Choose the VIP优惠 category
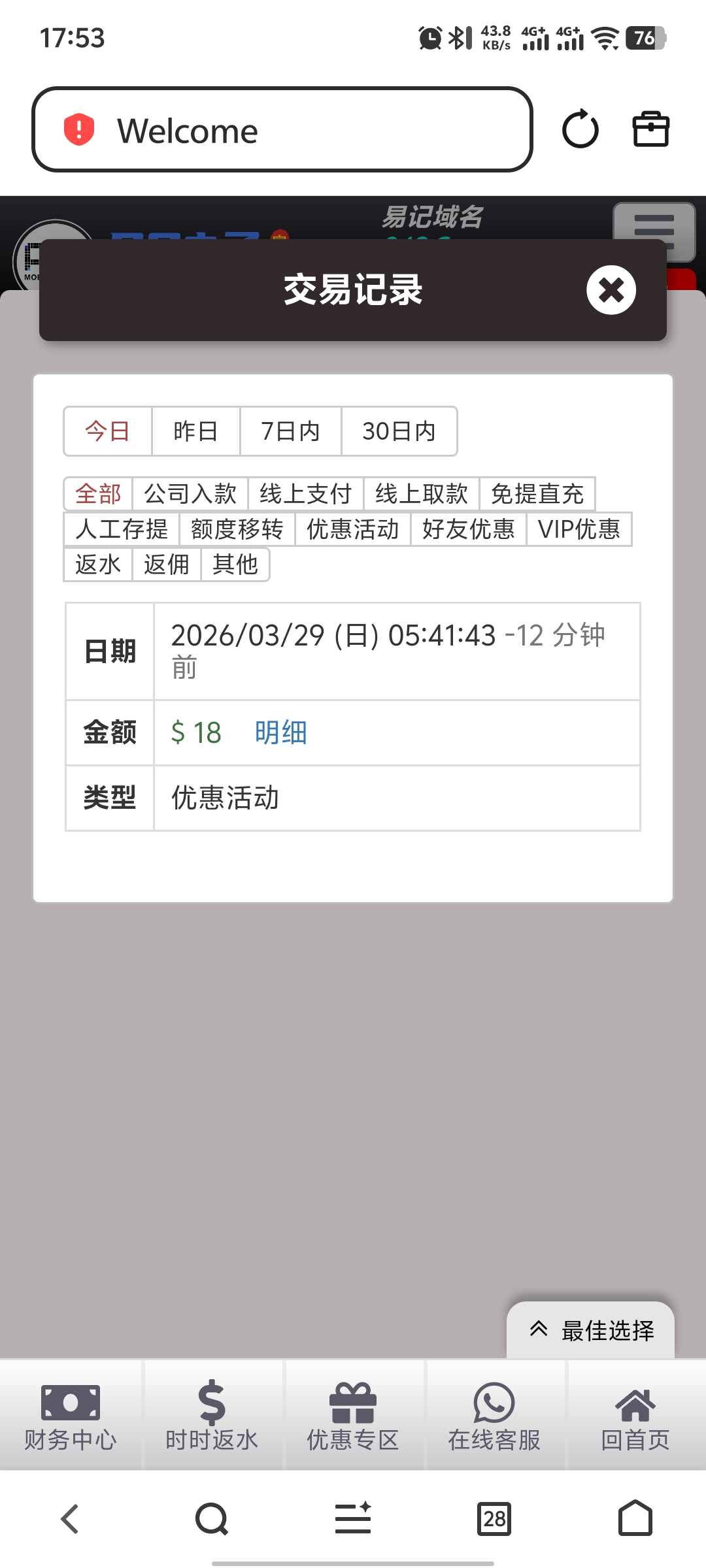This screenshot has width=706, height=1568. 579,529
